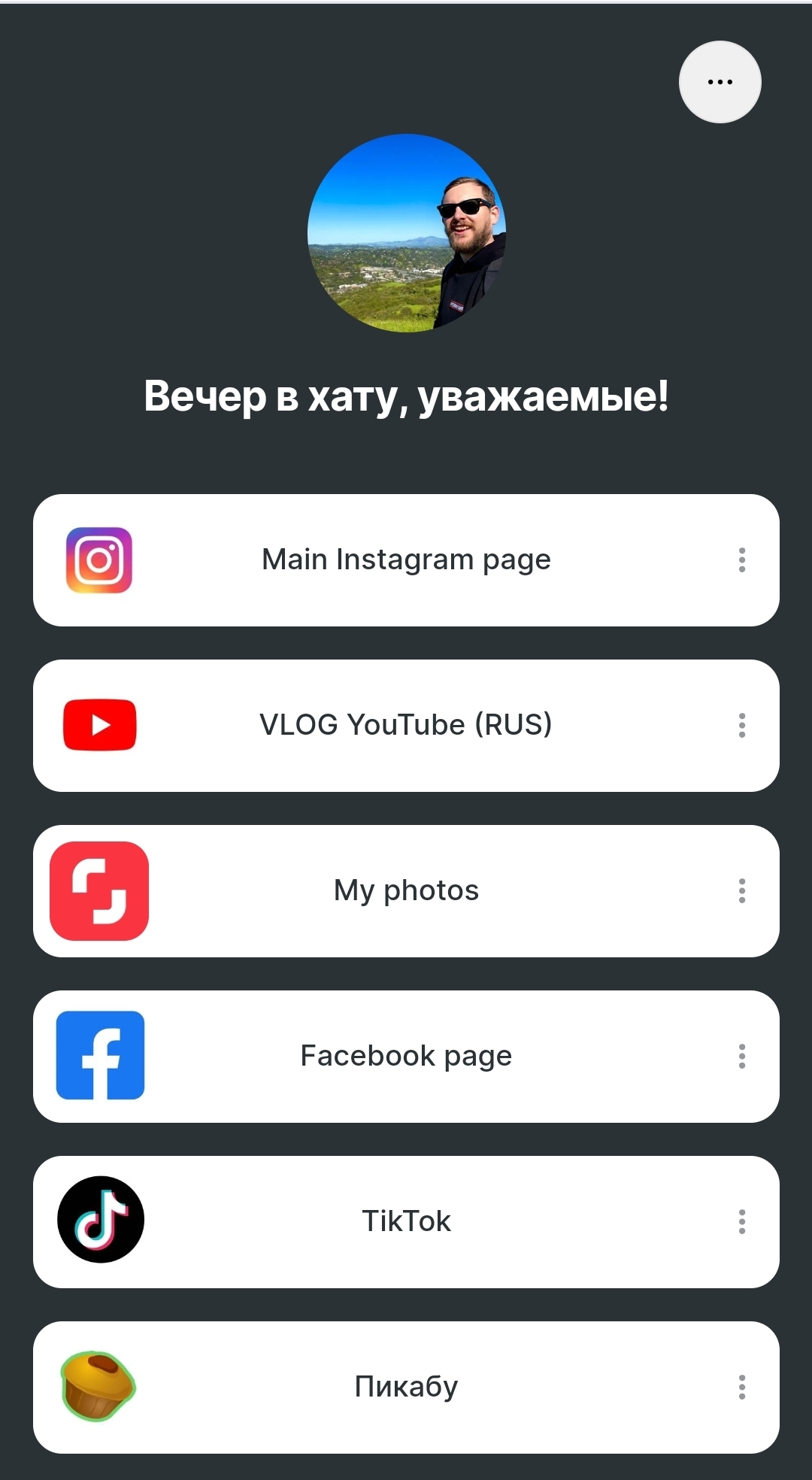Visit the Facebook page link
Image resolution: width=812 pixels, height=1480 pixels.
406,1056
